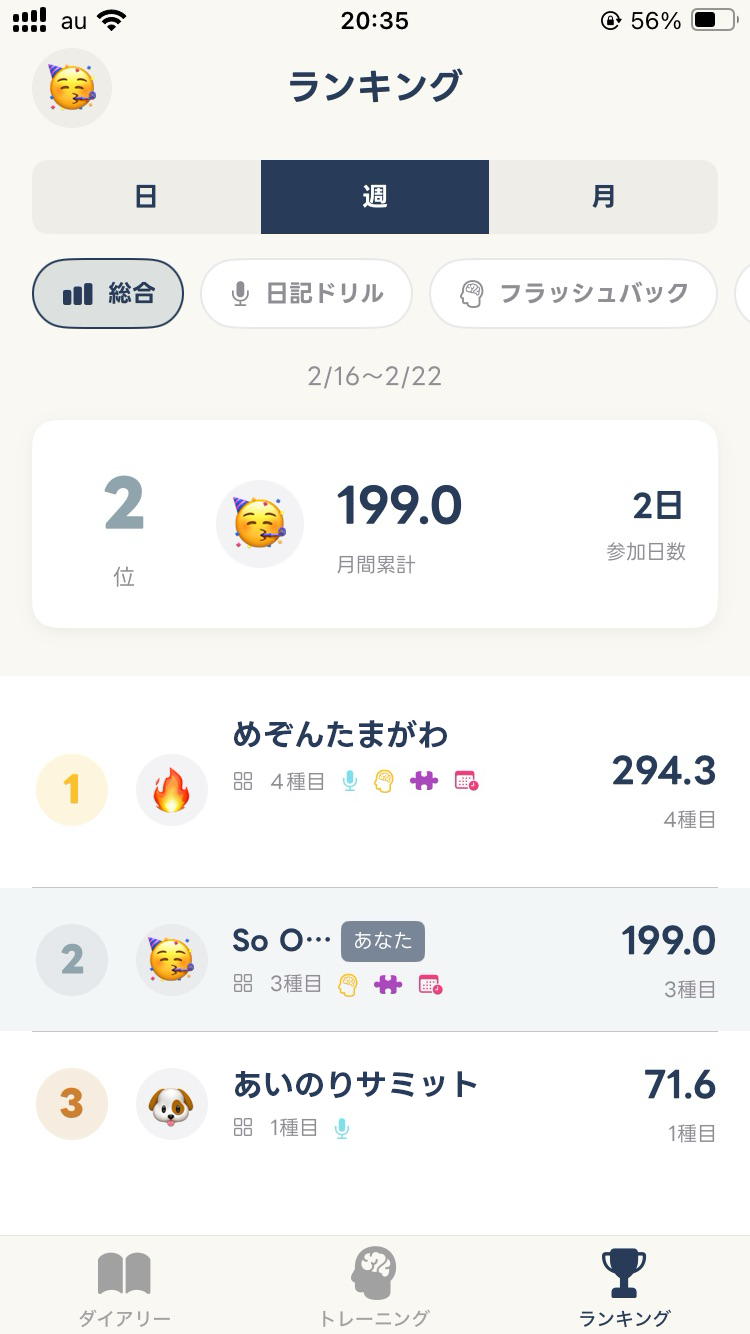Click the brain icon next to 3種目

coord(347,986)
